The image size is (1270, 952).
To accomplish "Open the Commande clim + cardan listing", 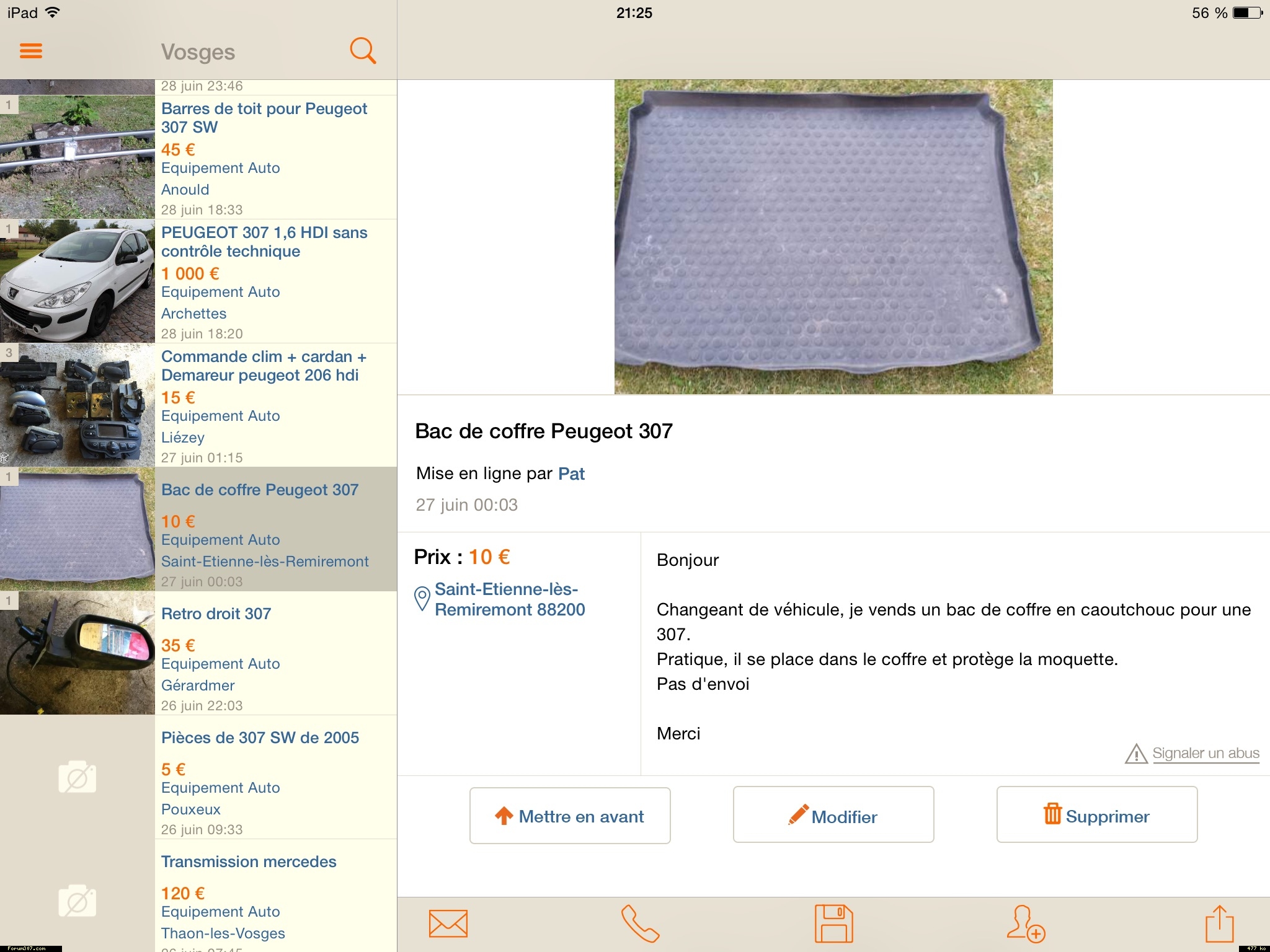I will tap(264, 366).
